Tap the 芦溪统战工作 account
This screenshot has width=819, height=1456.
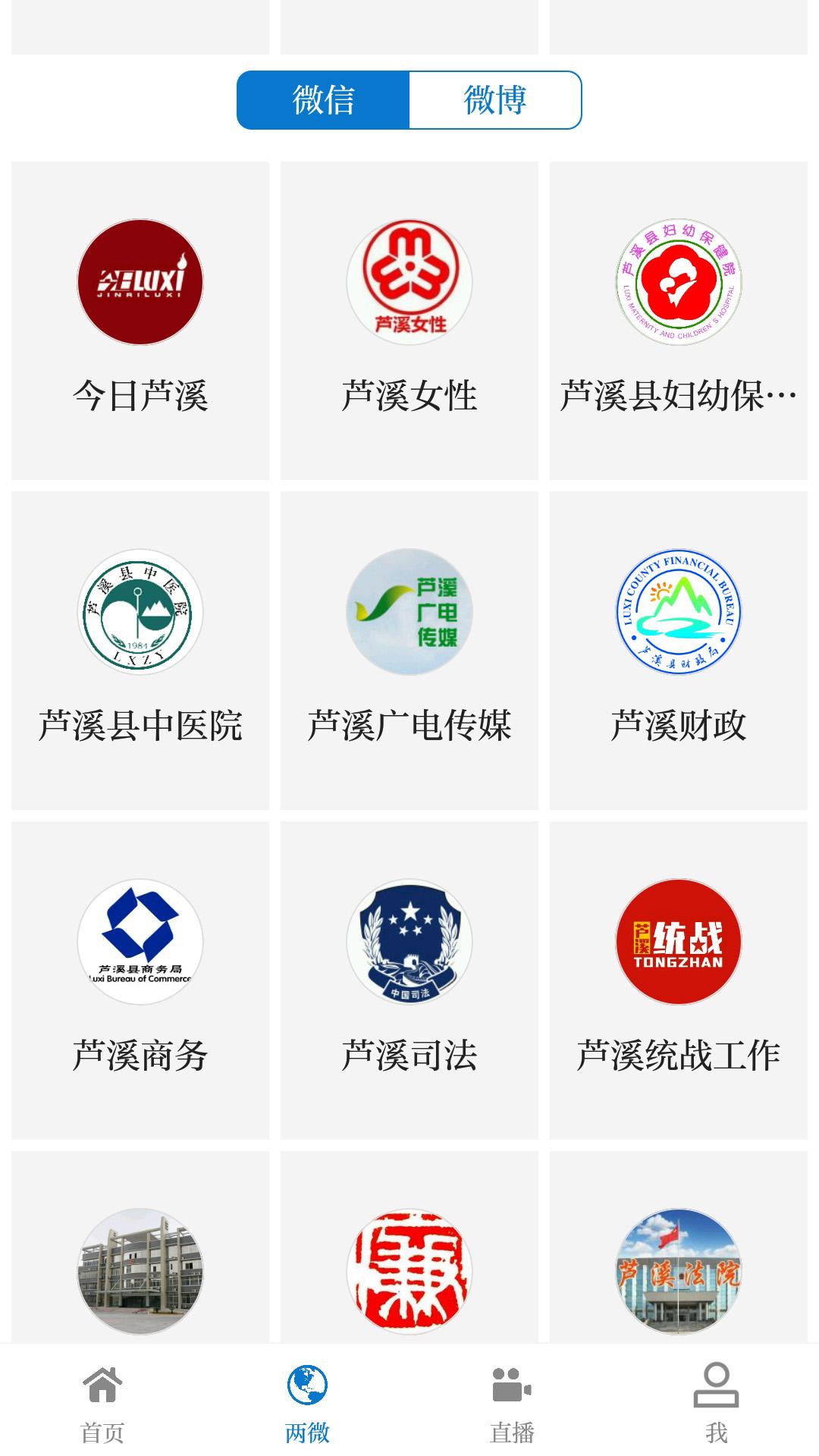pyautogui.click(x=678, y=980)
